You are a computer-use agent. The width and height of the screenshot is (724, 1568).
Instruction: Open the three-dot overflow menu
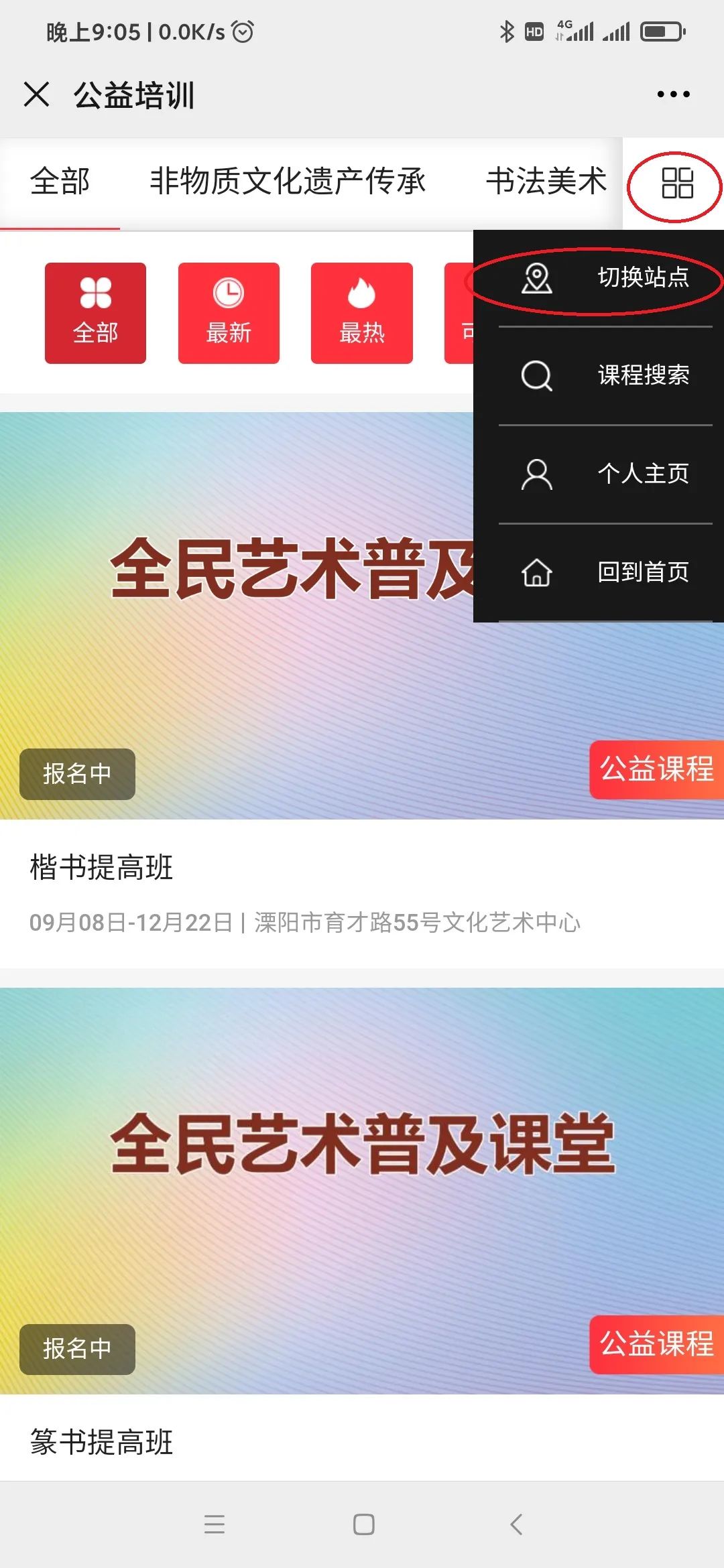[x=673, y=94]
